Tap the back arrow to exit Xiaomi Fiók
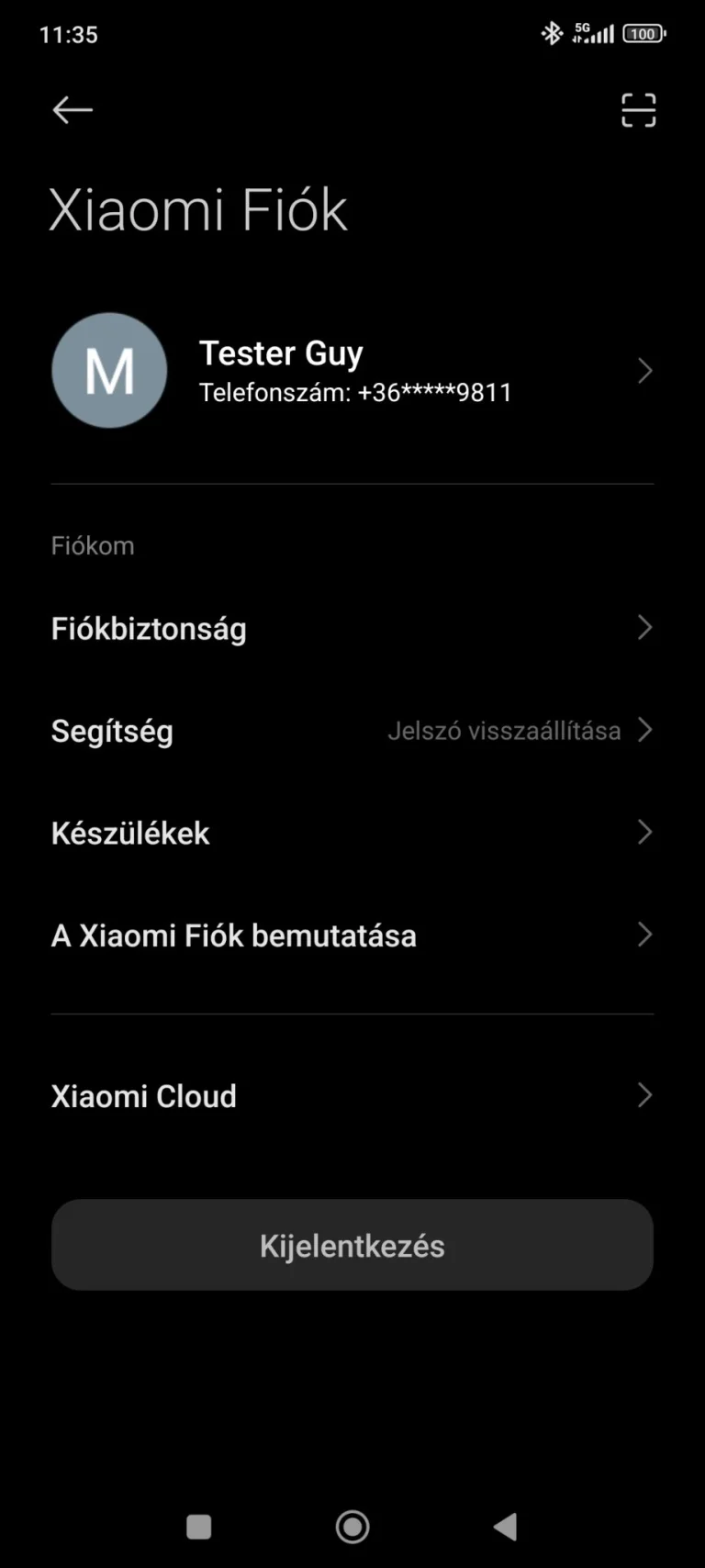 coord(72,109)
